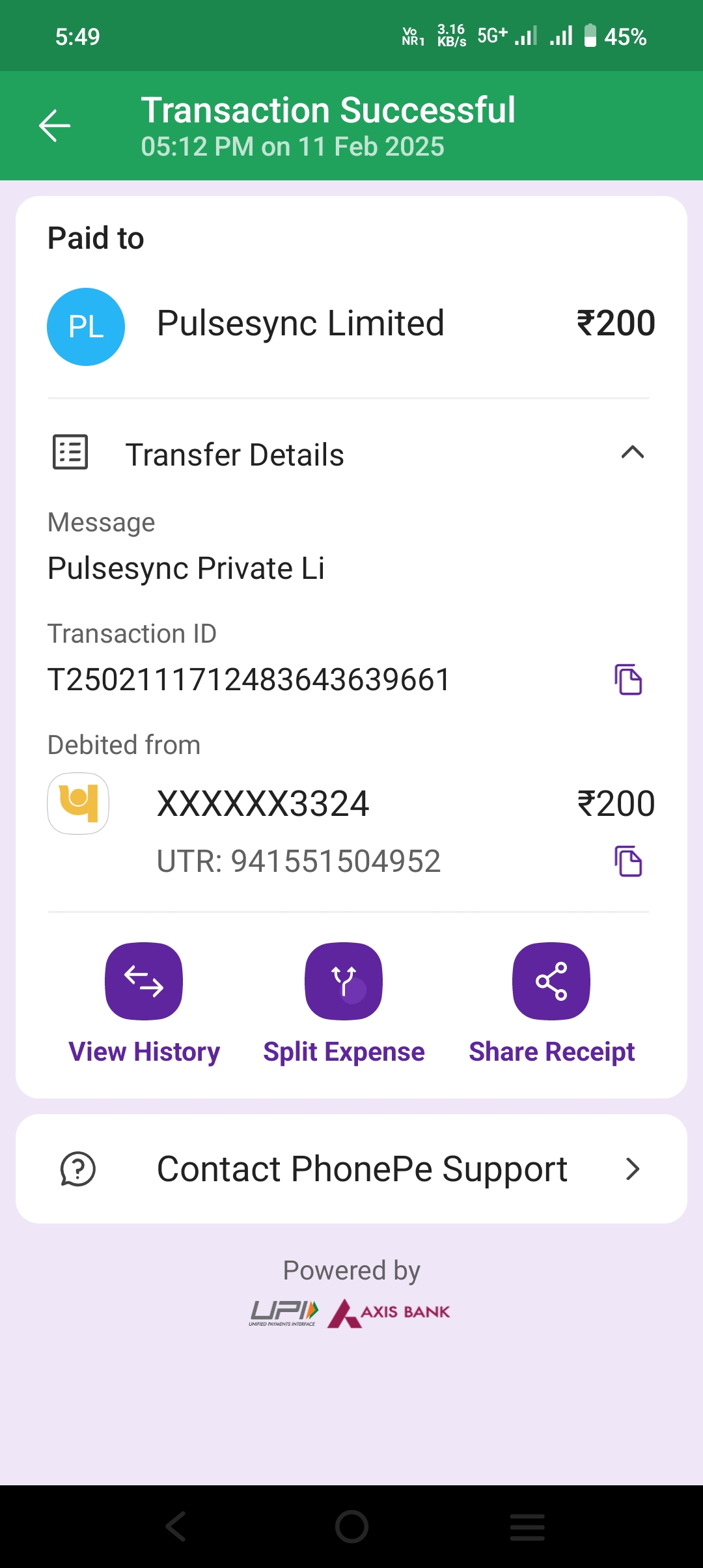The width and height of the screenshot is (703, 1568).
Task: Copy the Transaction ID
Action: 628,680
